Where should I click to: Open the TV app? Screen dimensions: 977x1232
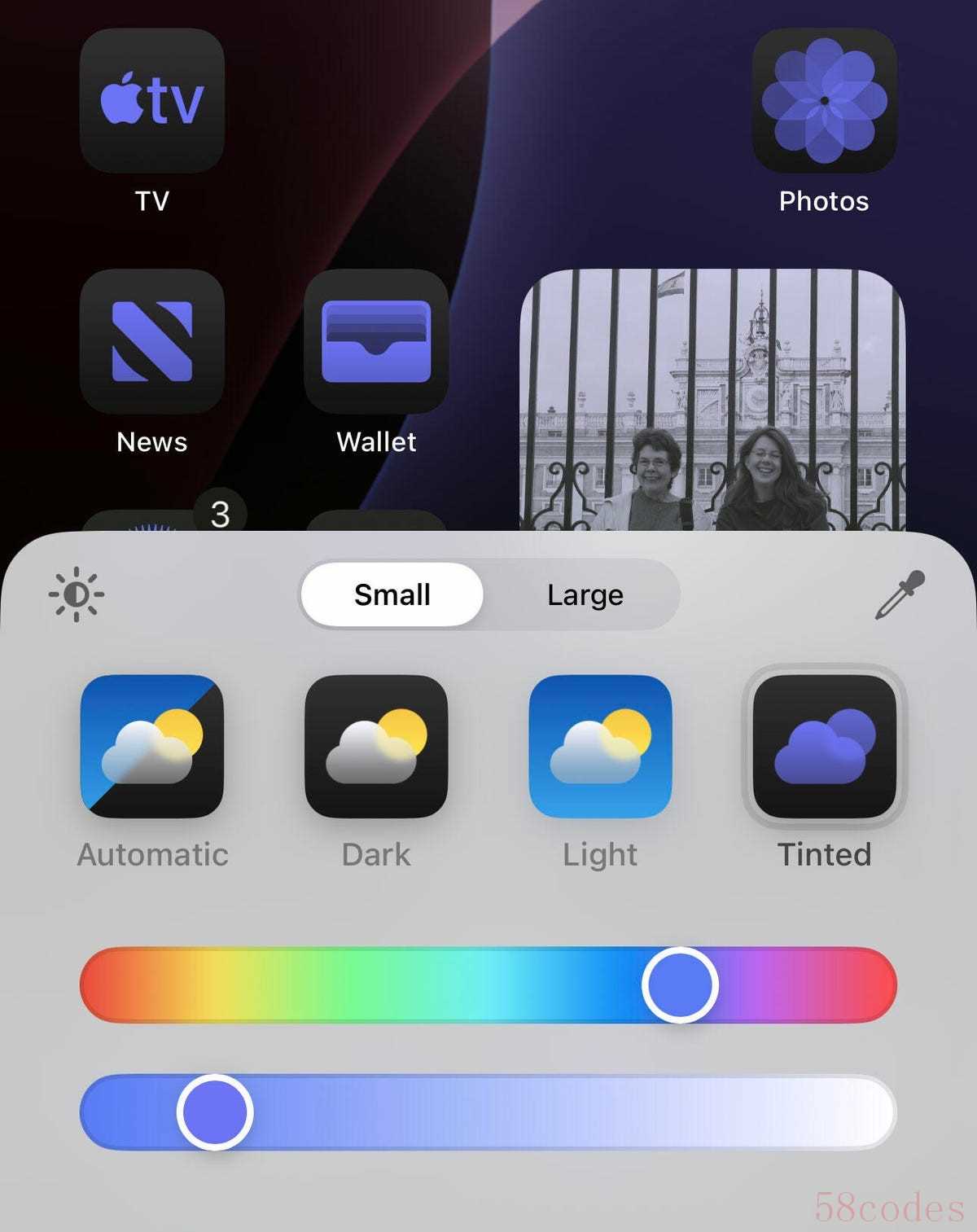[152, 101]
